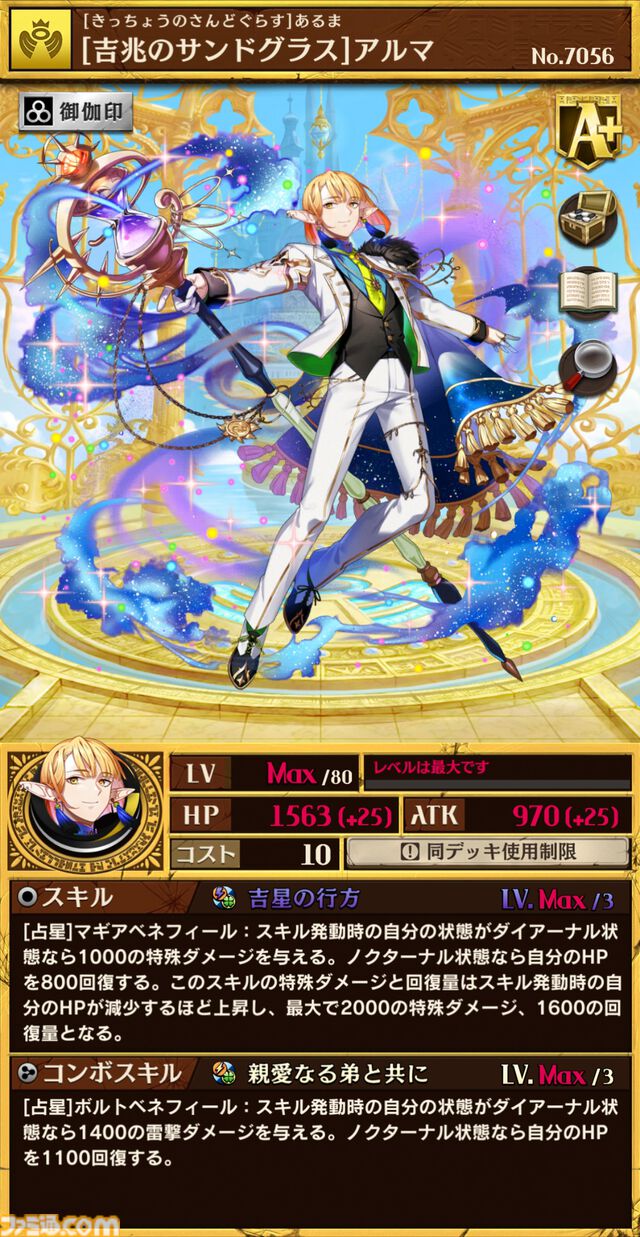Open the book icon
The height and width of the screenshot is (1237, 640).
click(x=588, y=291)
